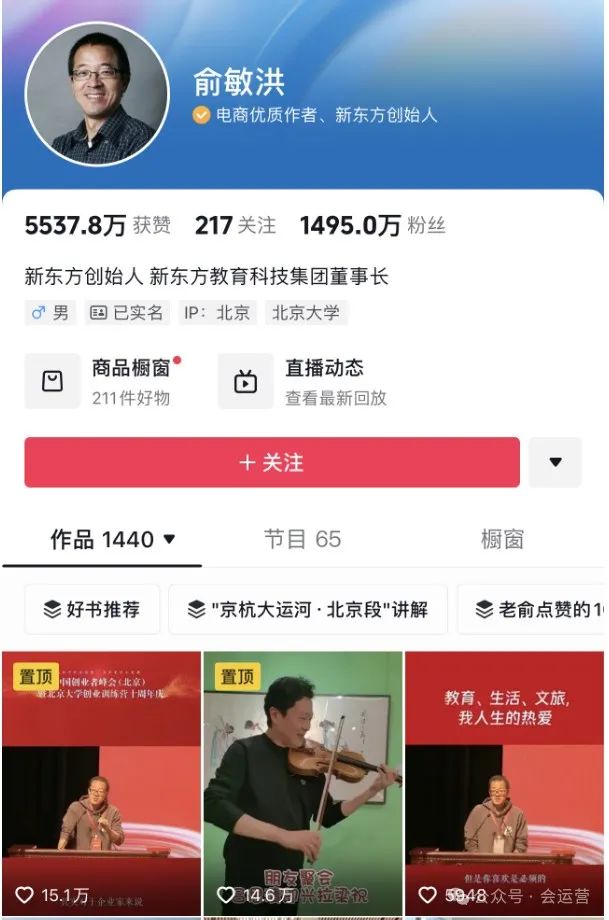
Task: Open the 217 关注 following list
Action: click(235, 226)
